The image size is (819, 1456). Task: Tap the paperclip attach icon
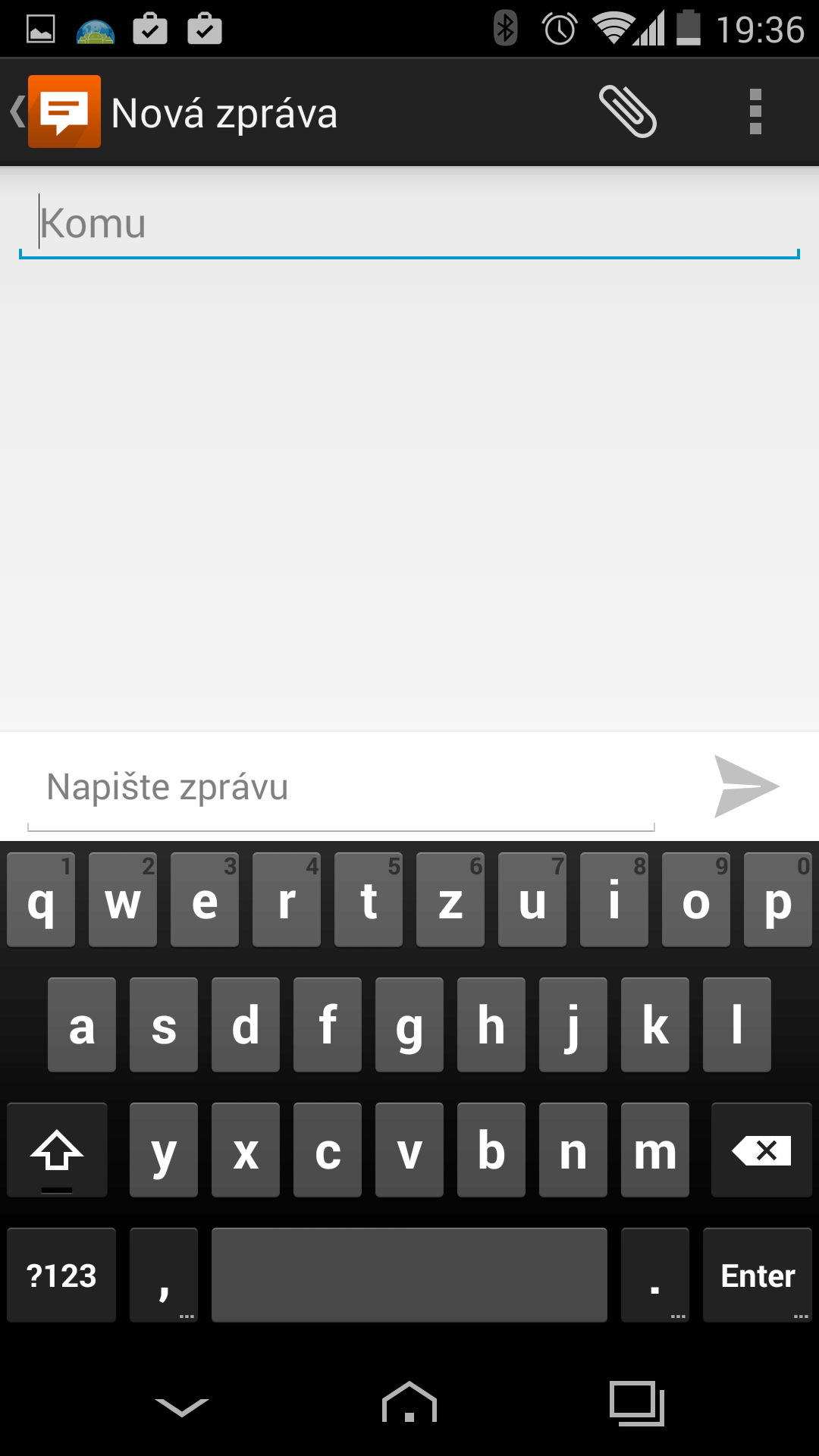point(628,112)
